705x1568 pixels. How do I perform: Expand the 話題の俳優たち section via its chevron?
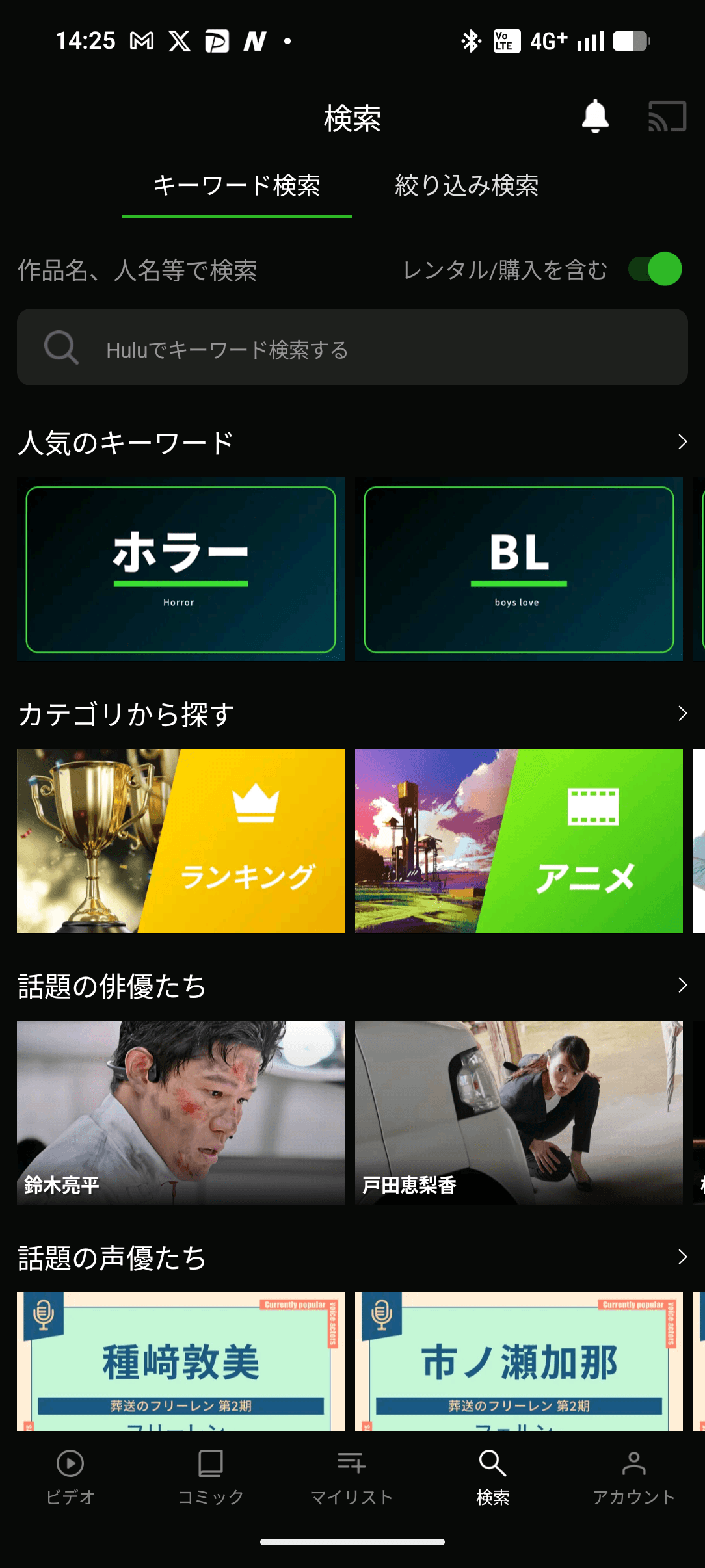pyautogui.click(x=682, y=984)
